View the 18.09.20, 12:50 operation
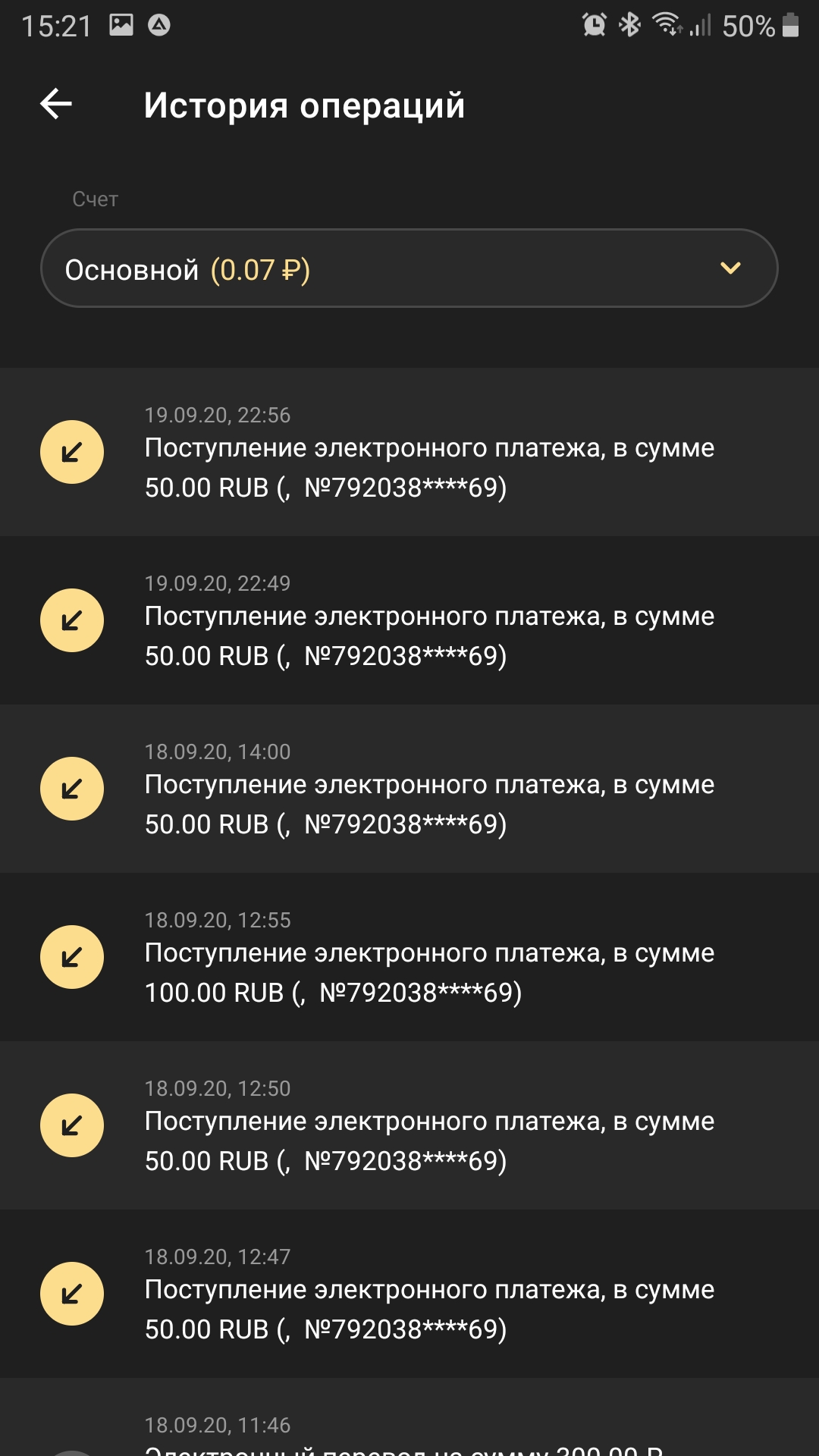819x1456 pixels. (409, 1126)
